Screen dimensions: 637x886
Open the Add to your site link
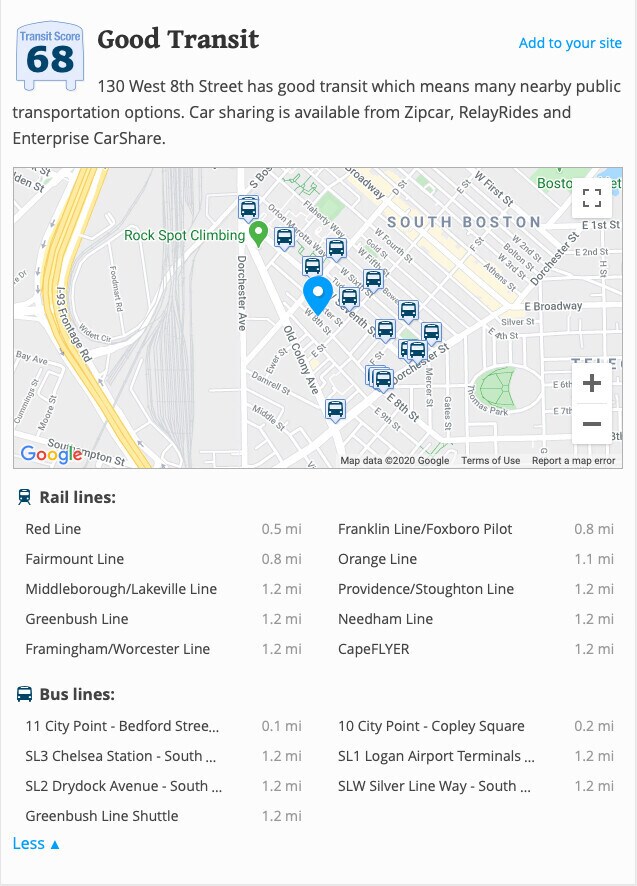pyautogui.click(x=570, y=43)
